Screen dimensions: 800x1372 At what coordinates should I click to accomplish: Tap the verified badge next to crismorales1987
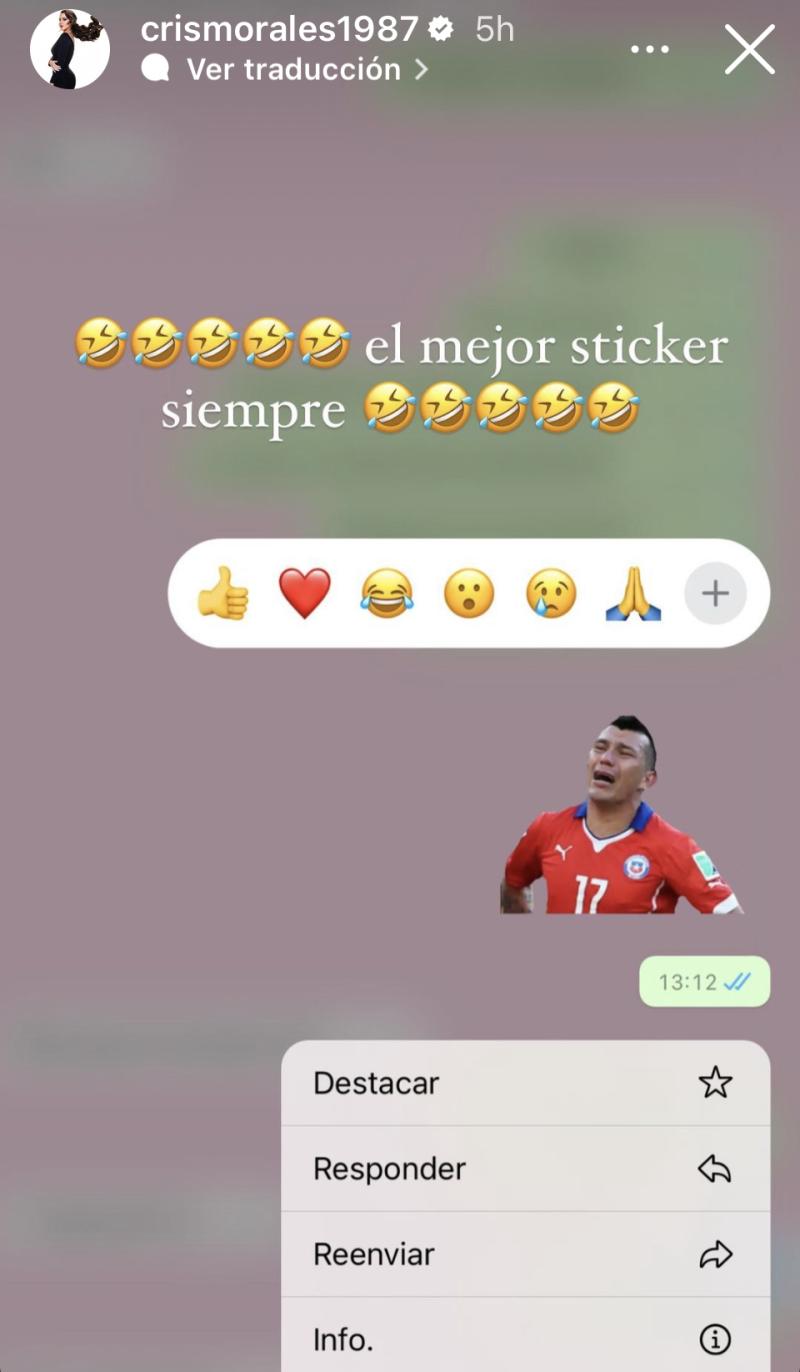coord(438,30)
